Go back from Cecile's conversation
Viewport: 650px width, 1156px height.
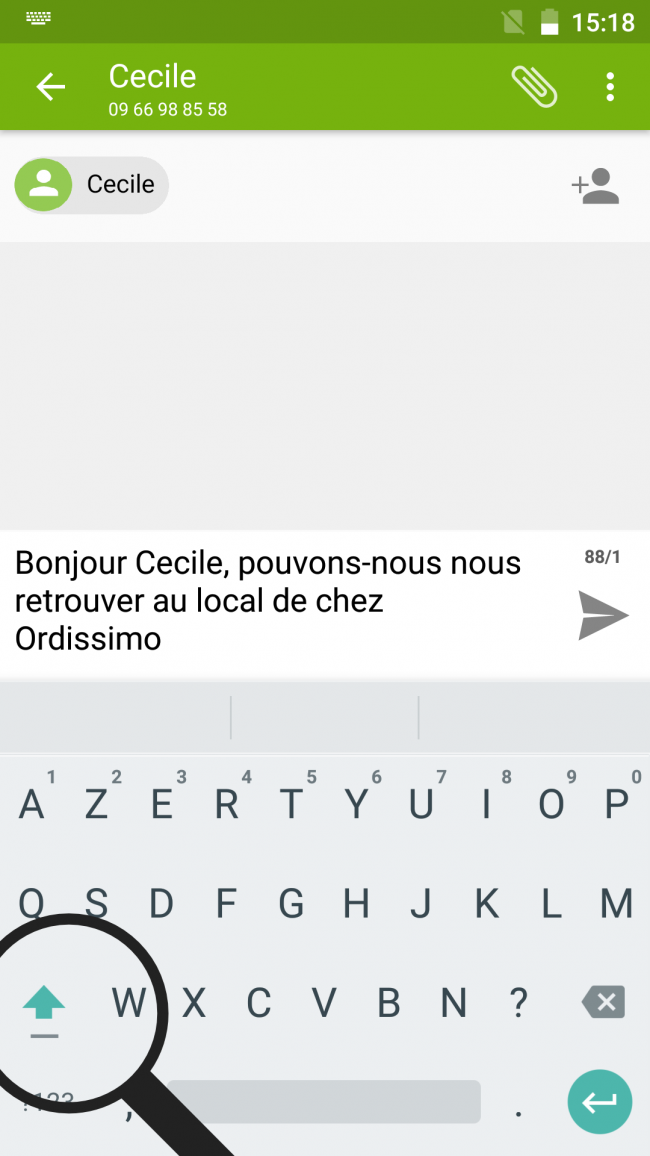pos(50,87)
